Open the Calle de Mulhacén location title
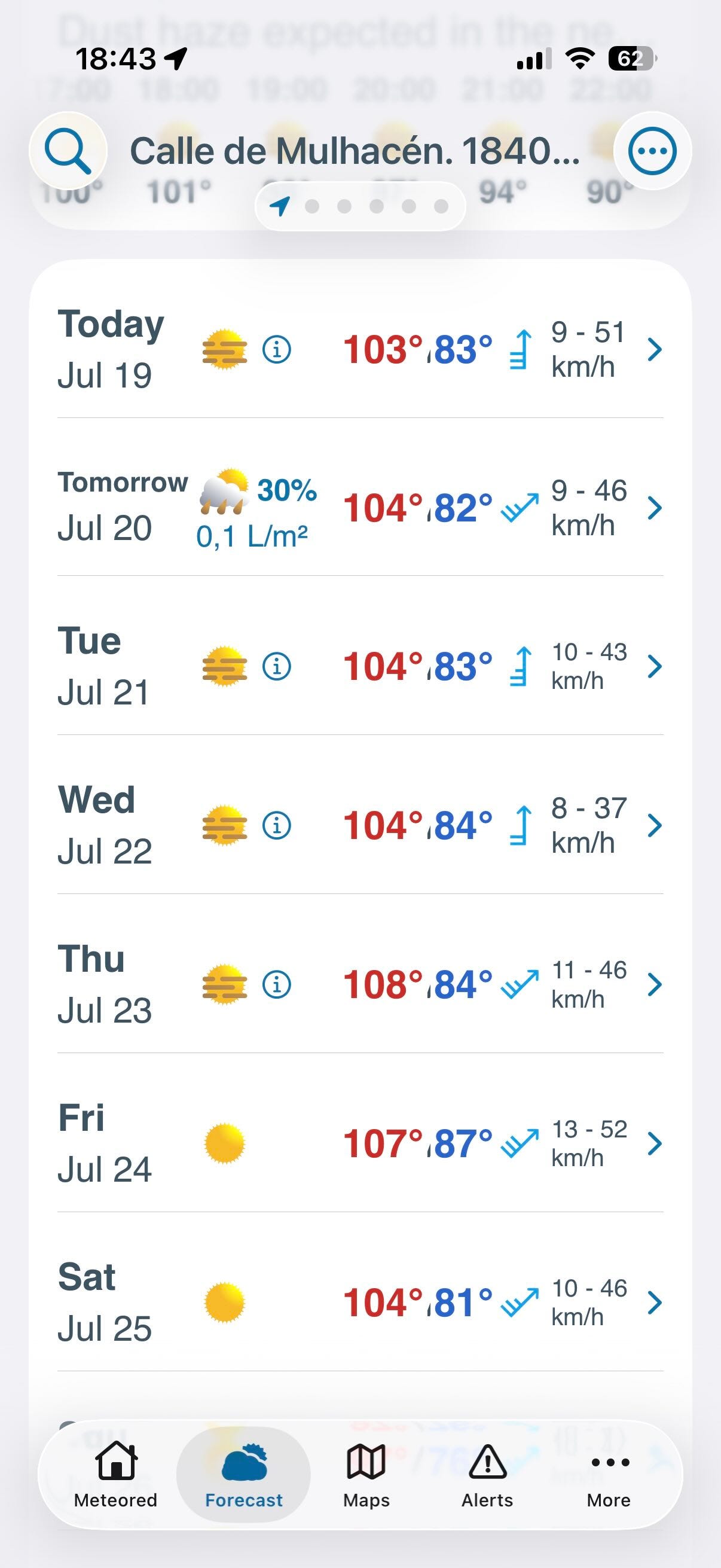 click(x=355, y=150)
